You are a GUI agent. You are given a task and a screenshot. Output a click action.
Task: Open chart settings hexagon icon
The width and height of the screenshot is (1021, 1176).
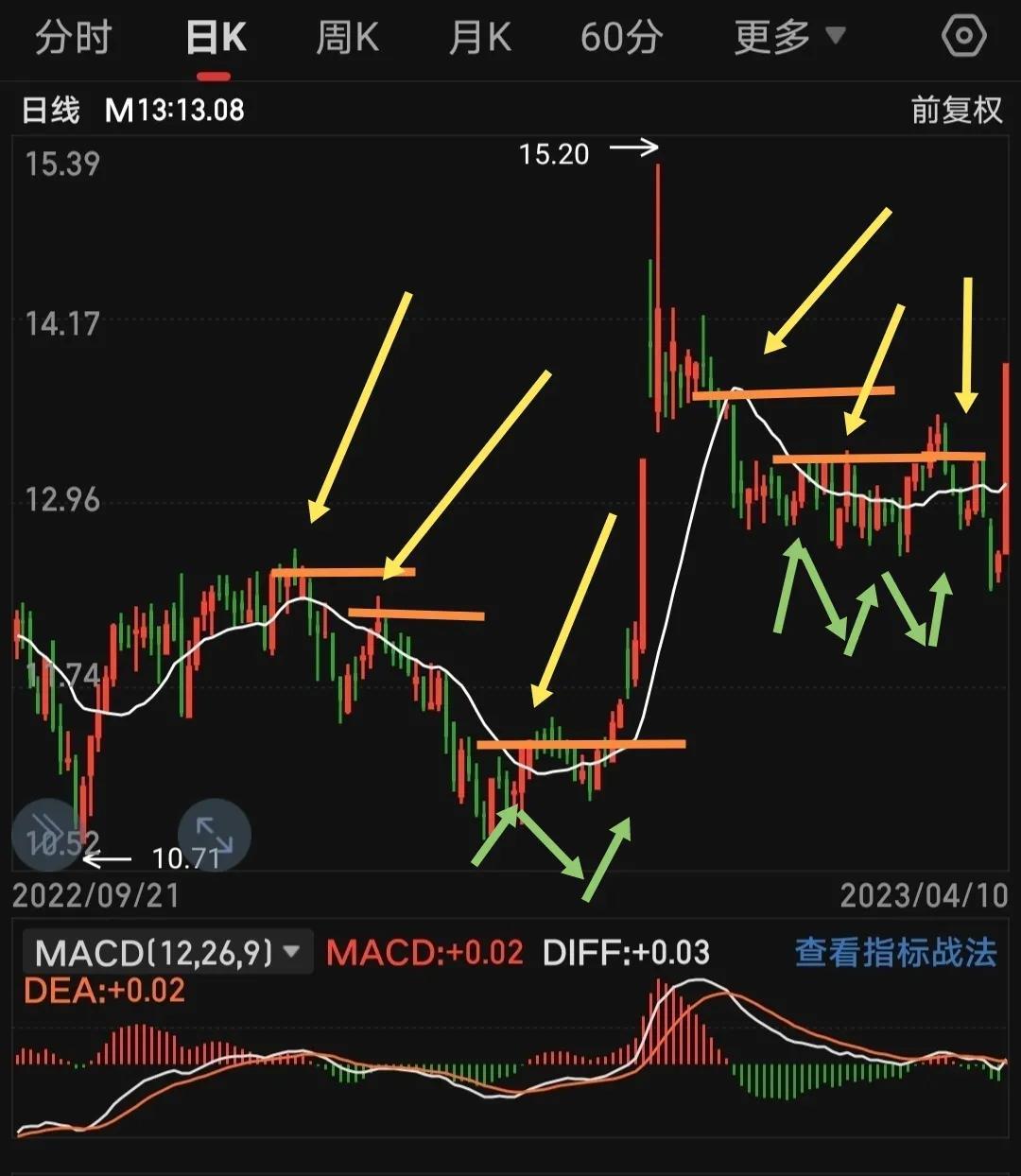tap(963, 38)
